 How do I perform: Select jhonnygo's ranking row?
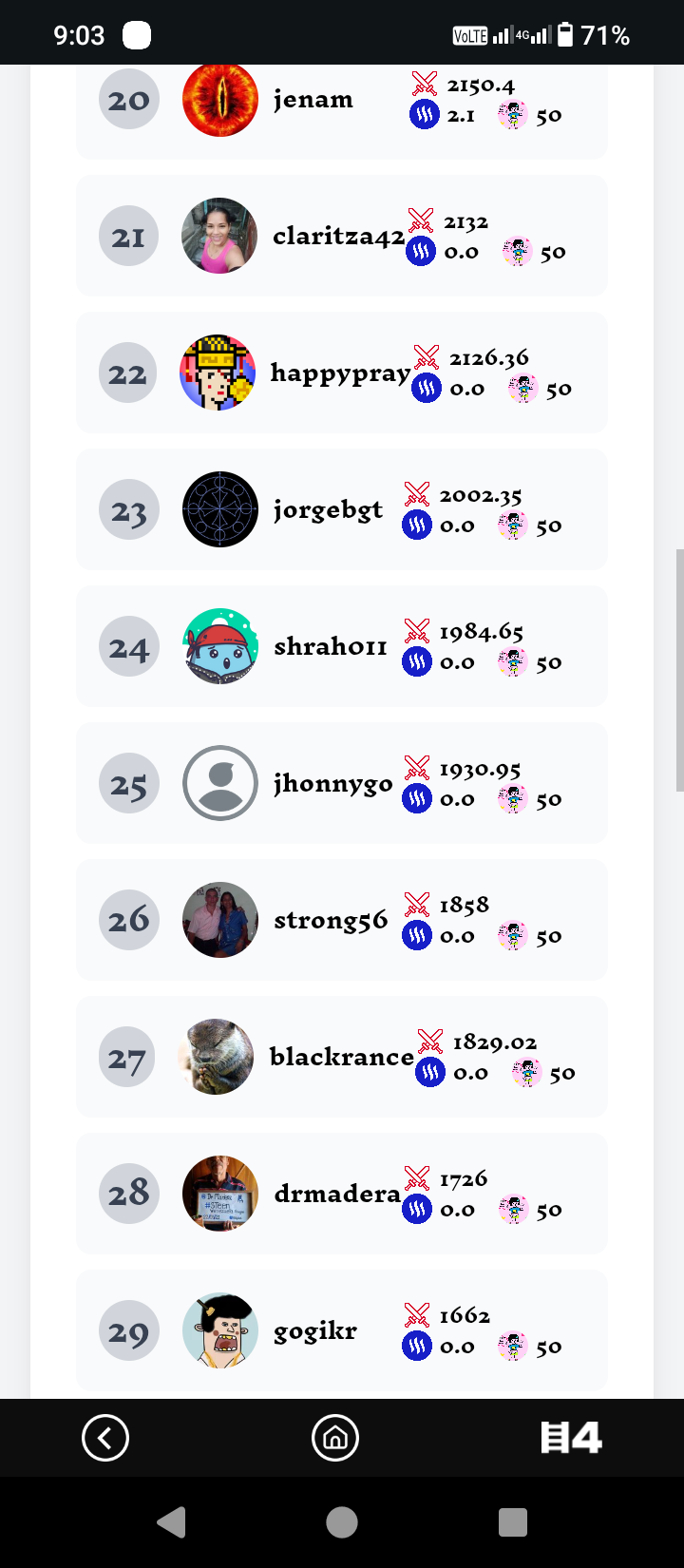[x=341, y=783]
